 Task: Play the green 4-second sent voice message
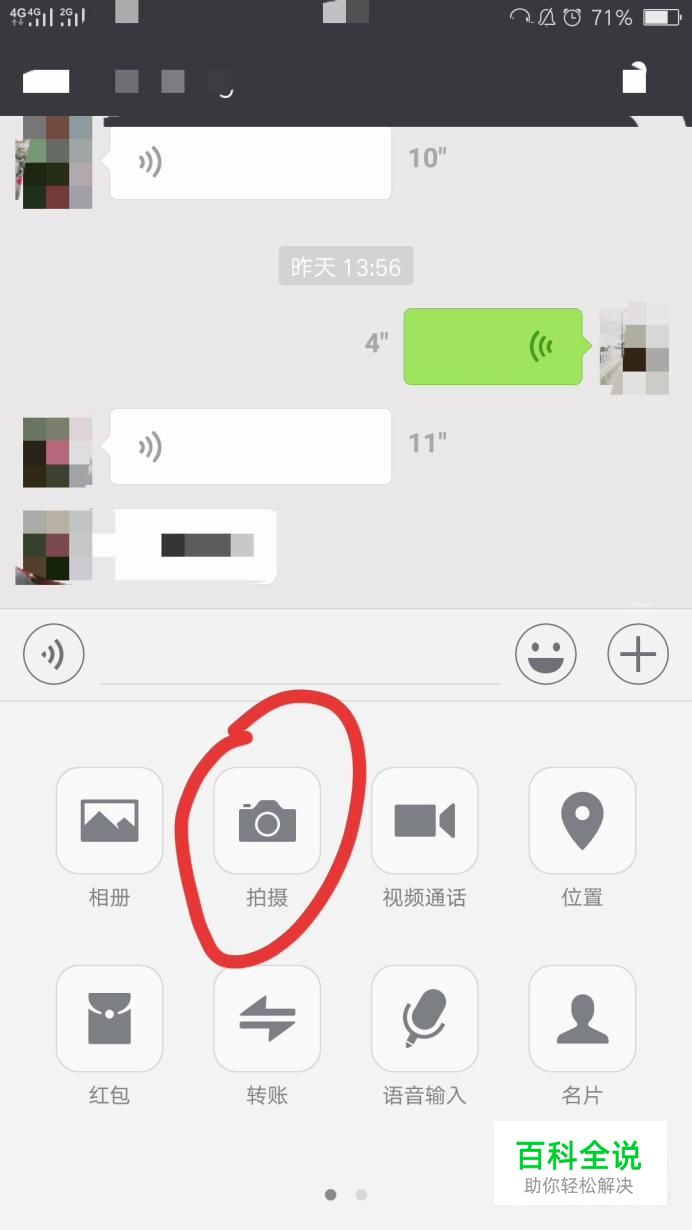[492, 346]
